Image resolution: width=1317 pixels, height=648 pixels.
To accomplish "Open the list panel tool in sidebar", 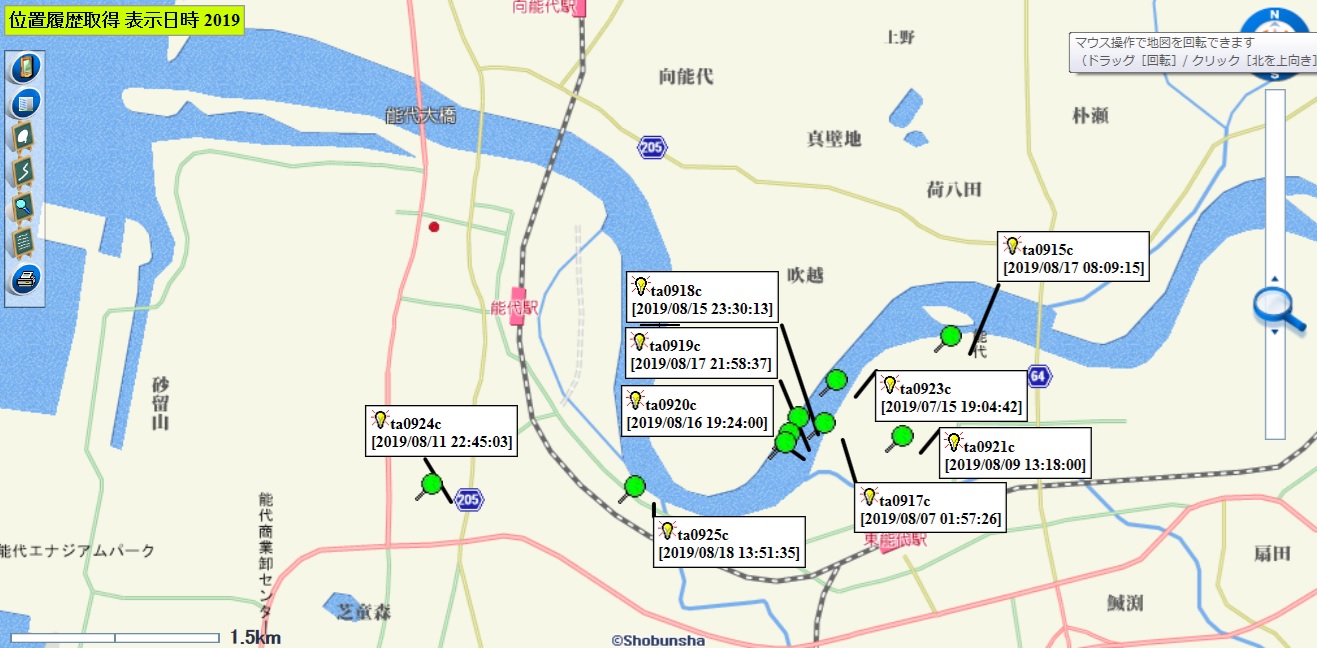I will click(25, 102).
